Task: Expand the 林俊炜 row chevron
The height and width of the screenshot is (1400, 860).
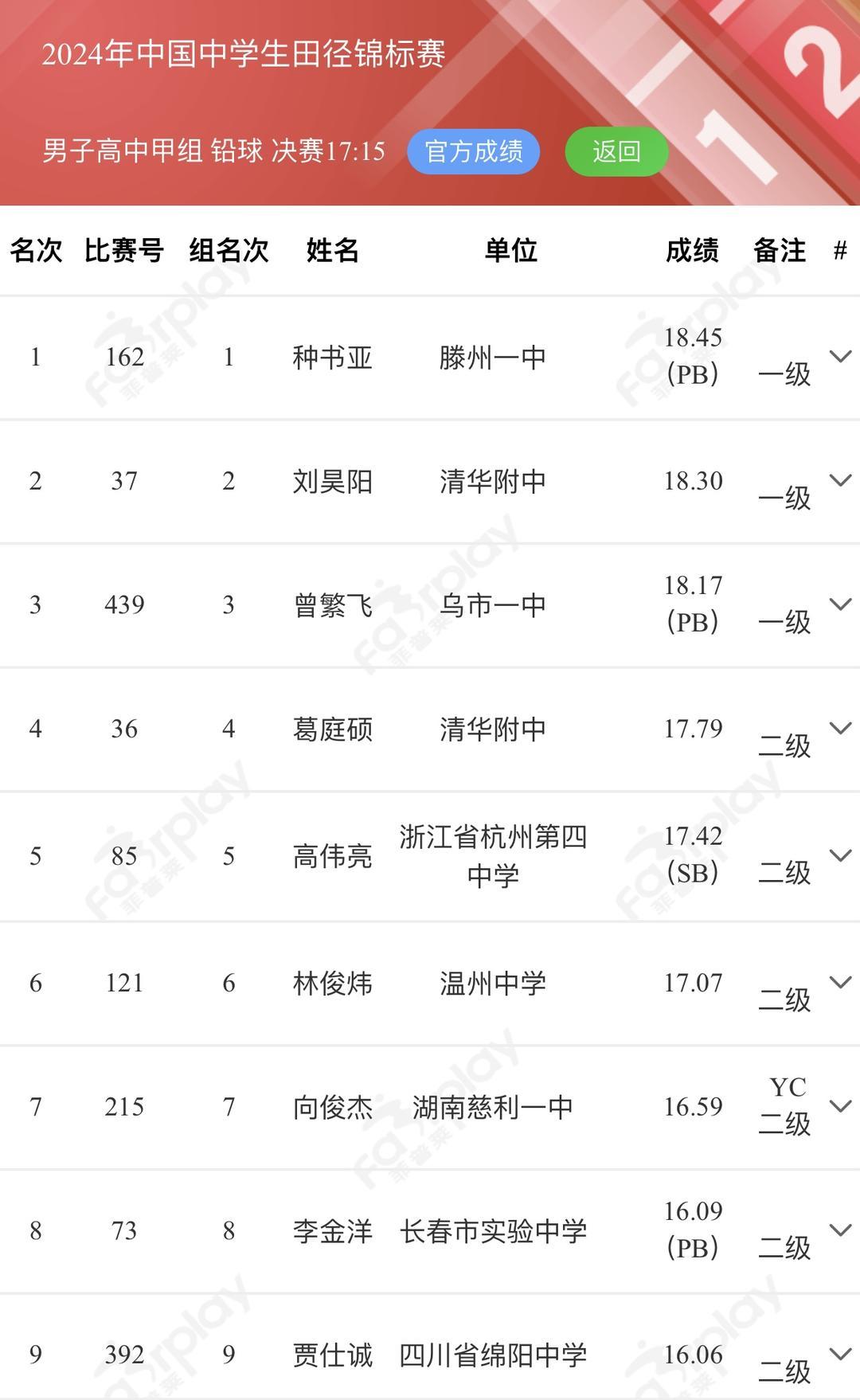Action: tap(840, 982)
